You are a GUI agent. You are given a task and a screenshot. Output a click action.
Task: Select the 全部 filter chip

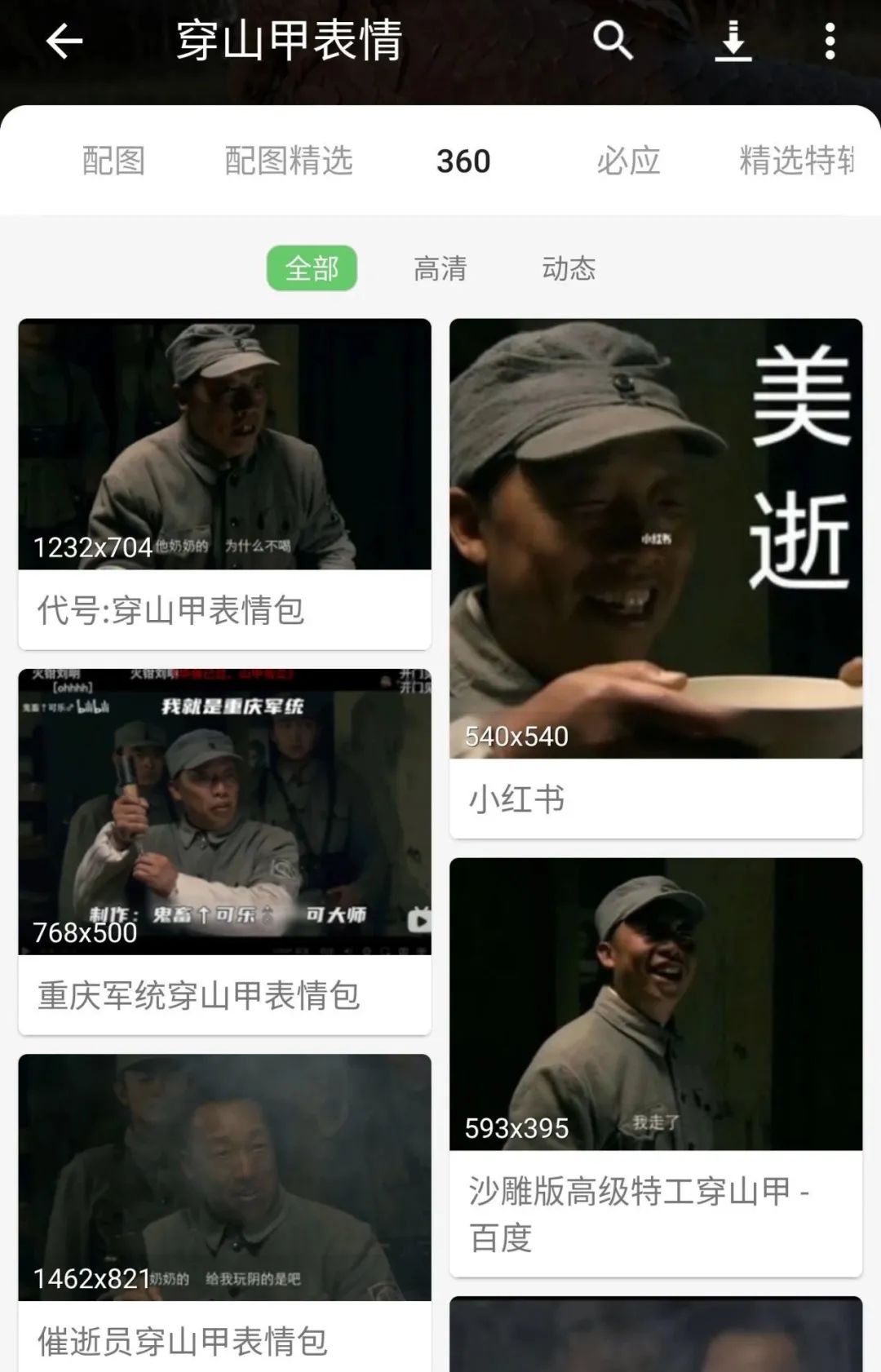[312, 268]
